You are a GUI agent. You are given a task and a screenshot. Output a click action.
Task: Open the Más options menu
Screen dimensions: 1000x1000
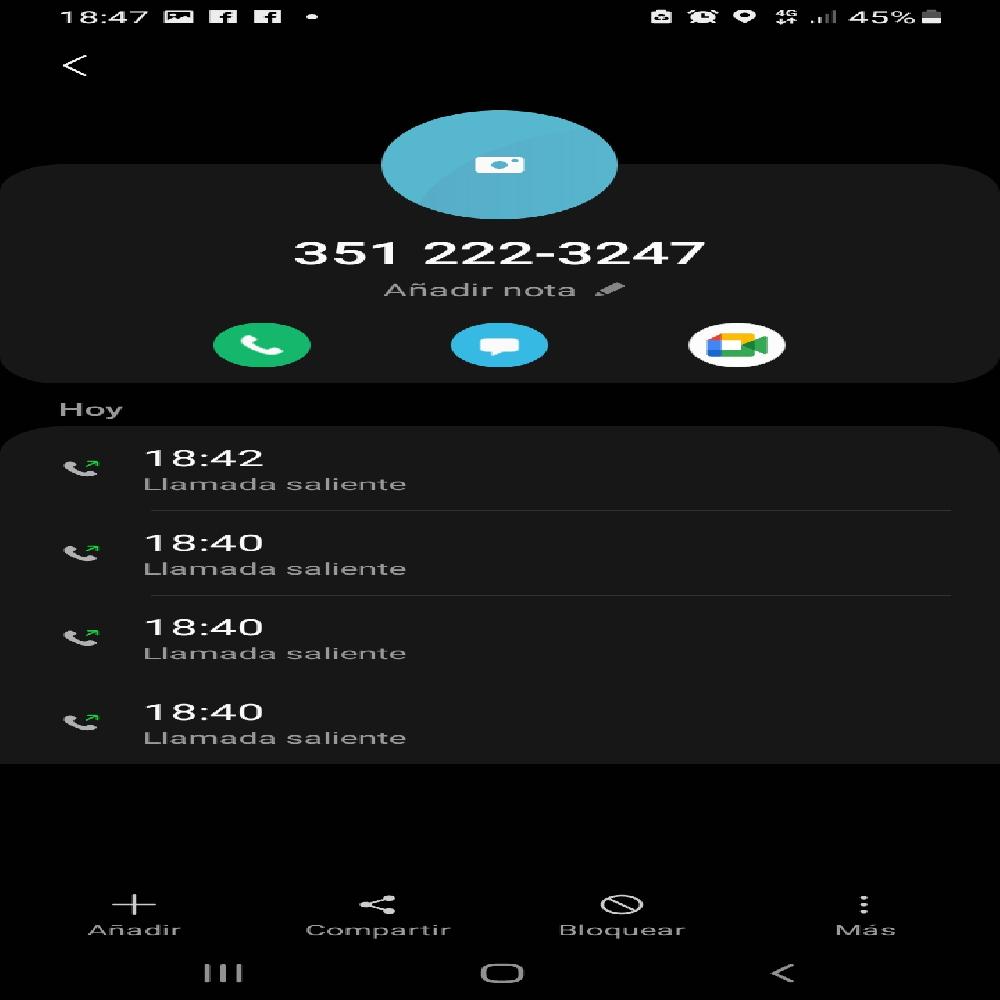click(865, 915)
